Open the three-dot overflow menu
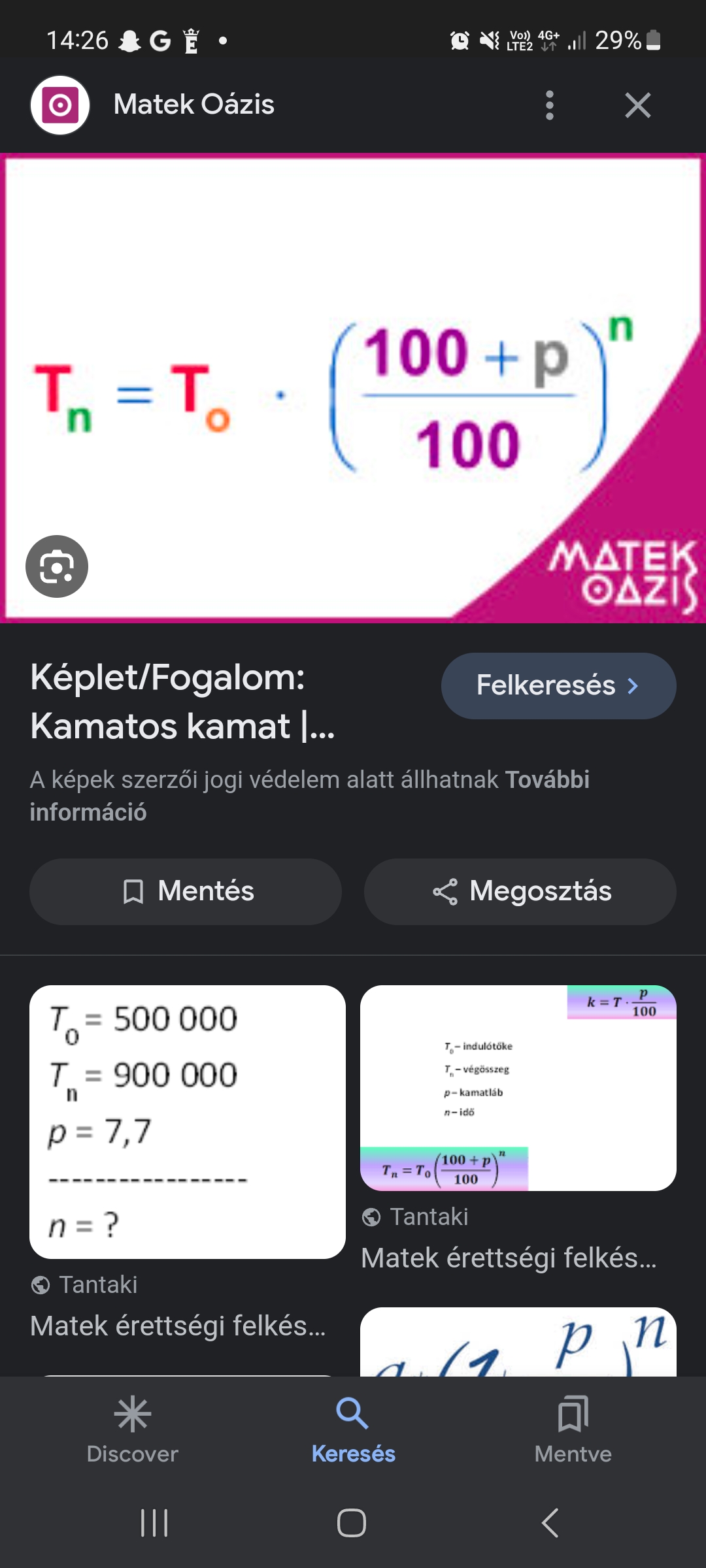706x1568 pixels. 549,105
